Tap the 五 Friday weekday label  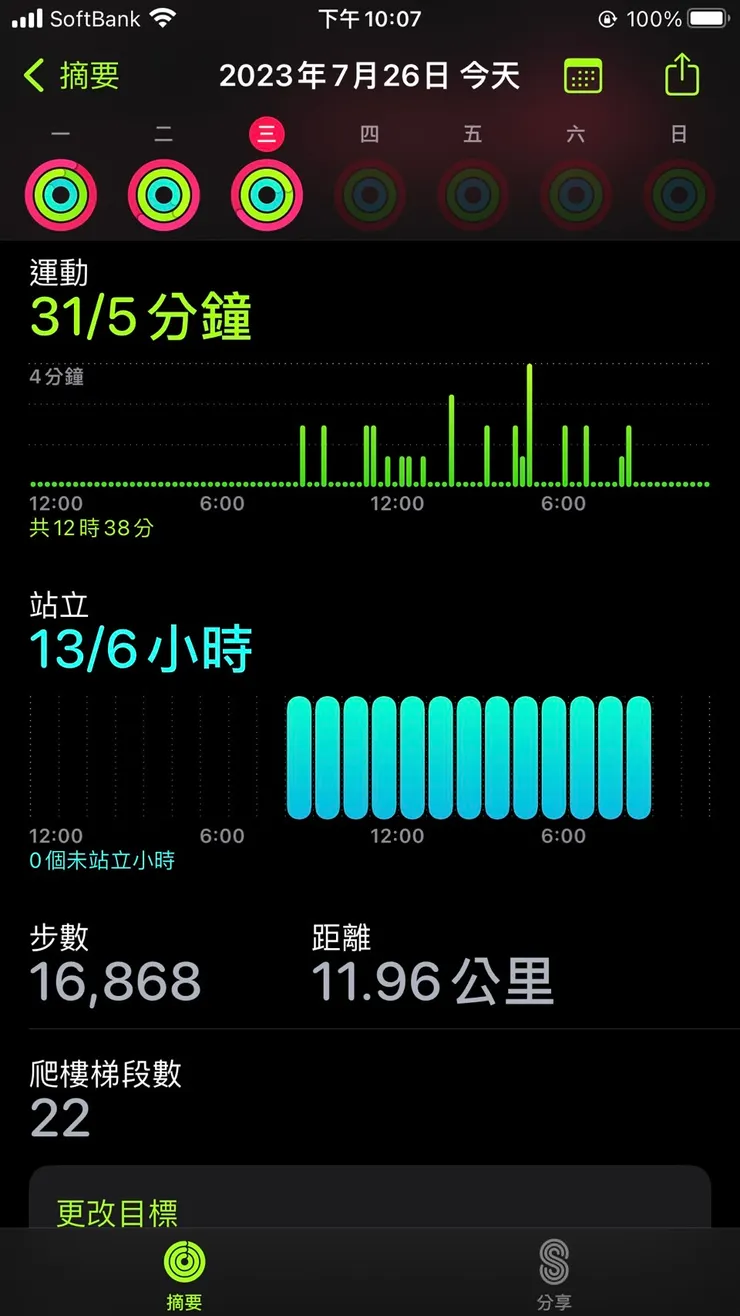coord(473,133)
